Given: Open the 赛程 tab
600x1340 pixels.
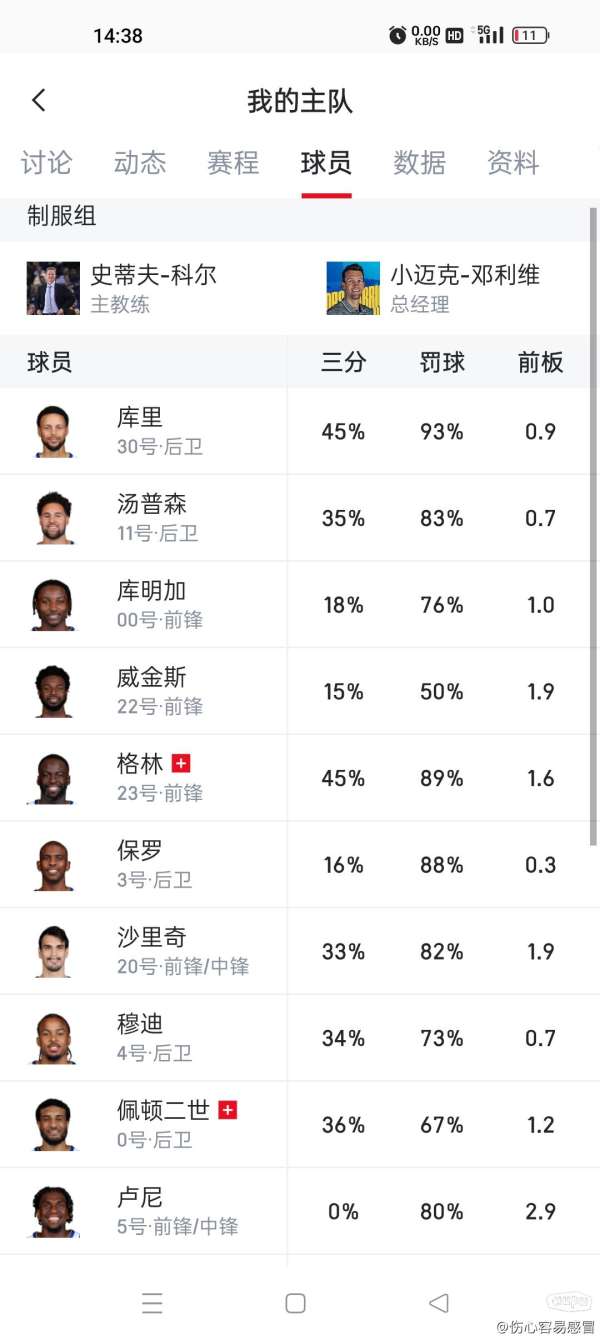Looking at the screenshot, I should (x=233, y=162).
